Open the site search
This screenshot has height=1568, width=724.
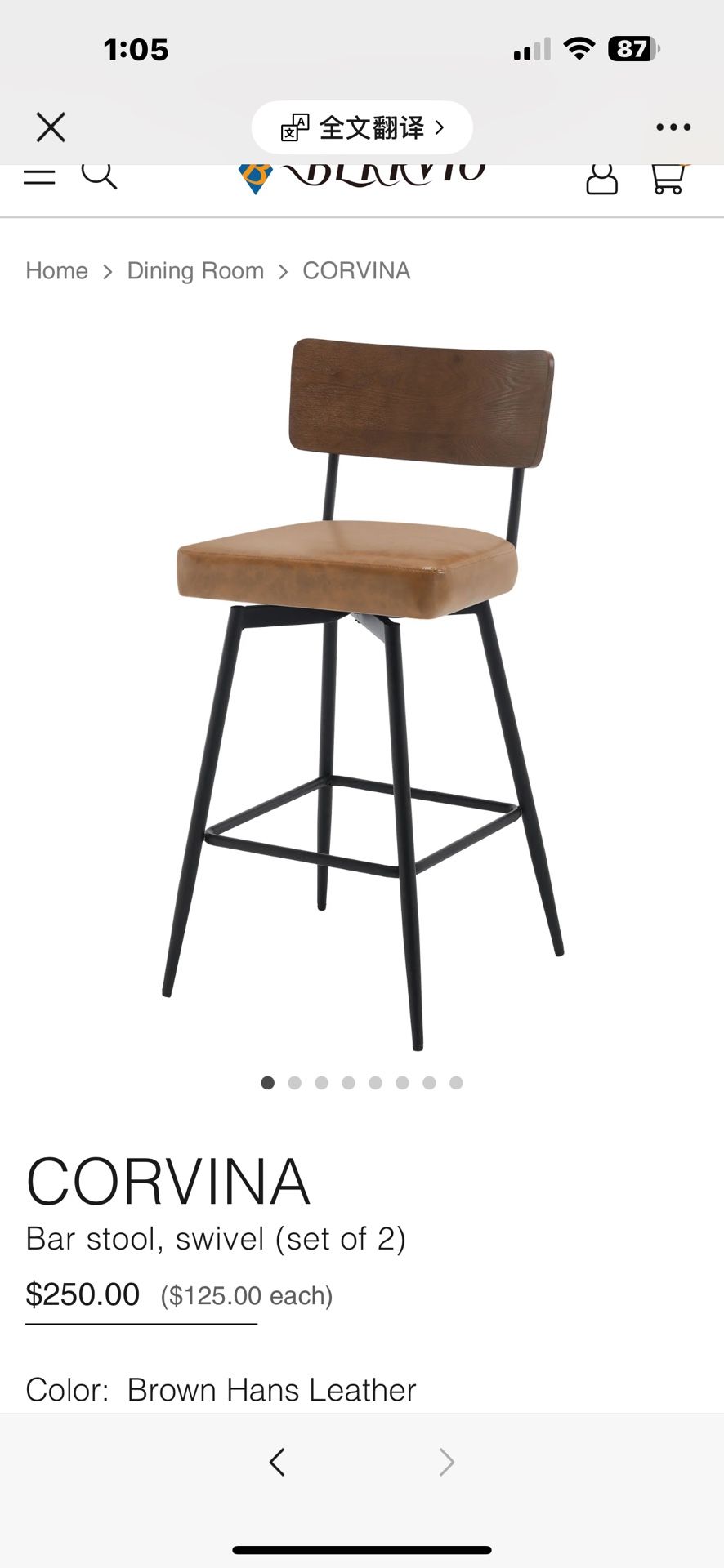click(x=99, y=174)
